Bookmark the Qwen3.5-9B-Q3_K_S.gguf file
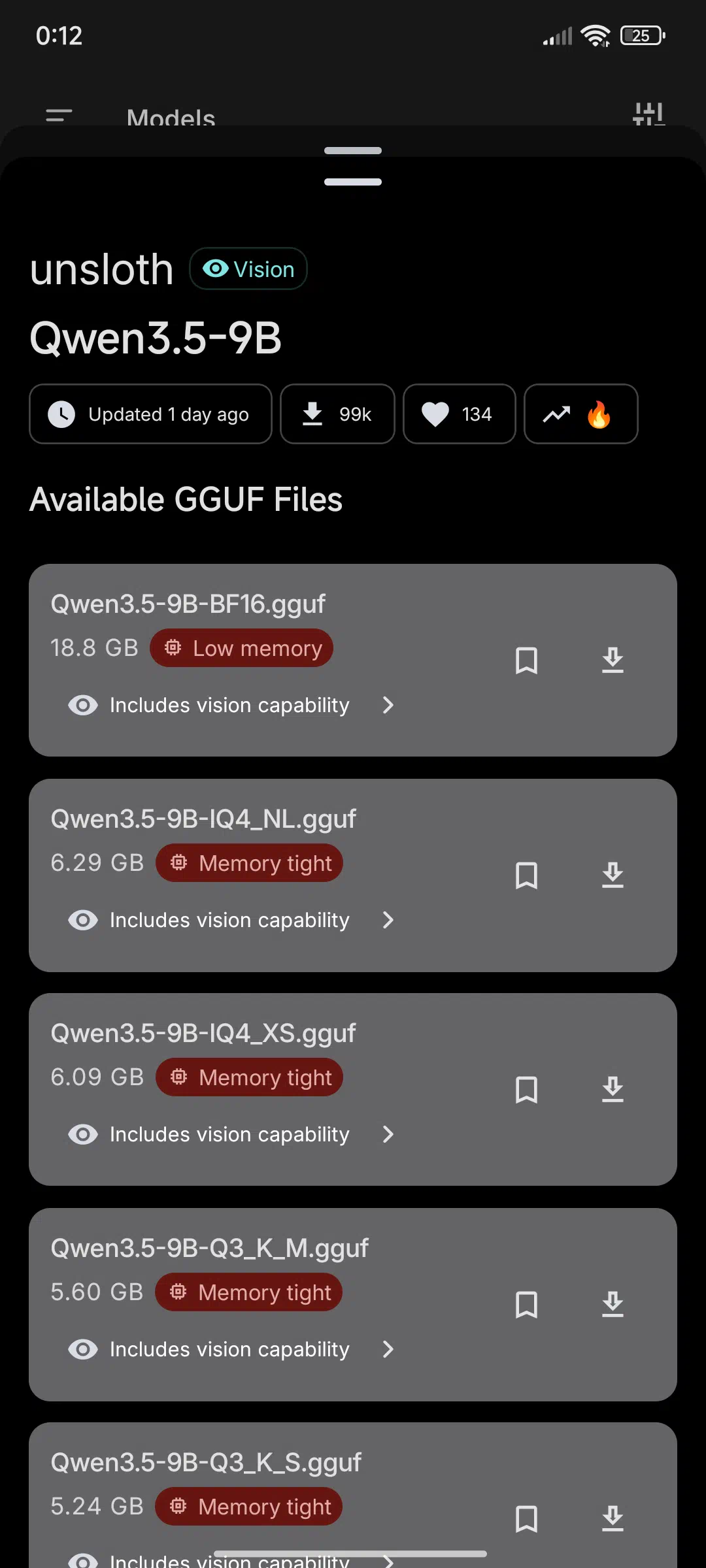This screenshot has height=1568, width=706. [x=526, y=1519]
